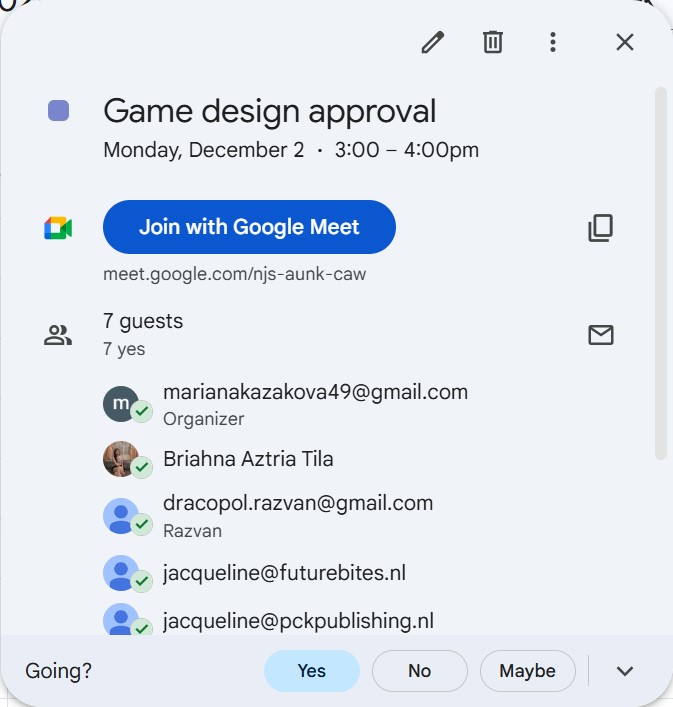Respond Yes to the invitation
The width and height of the screenshot is (673, 707).
tap(311, 671)
